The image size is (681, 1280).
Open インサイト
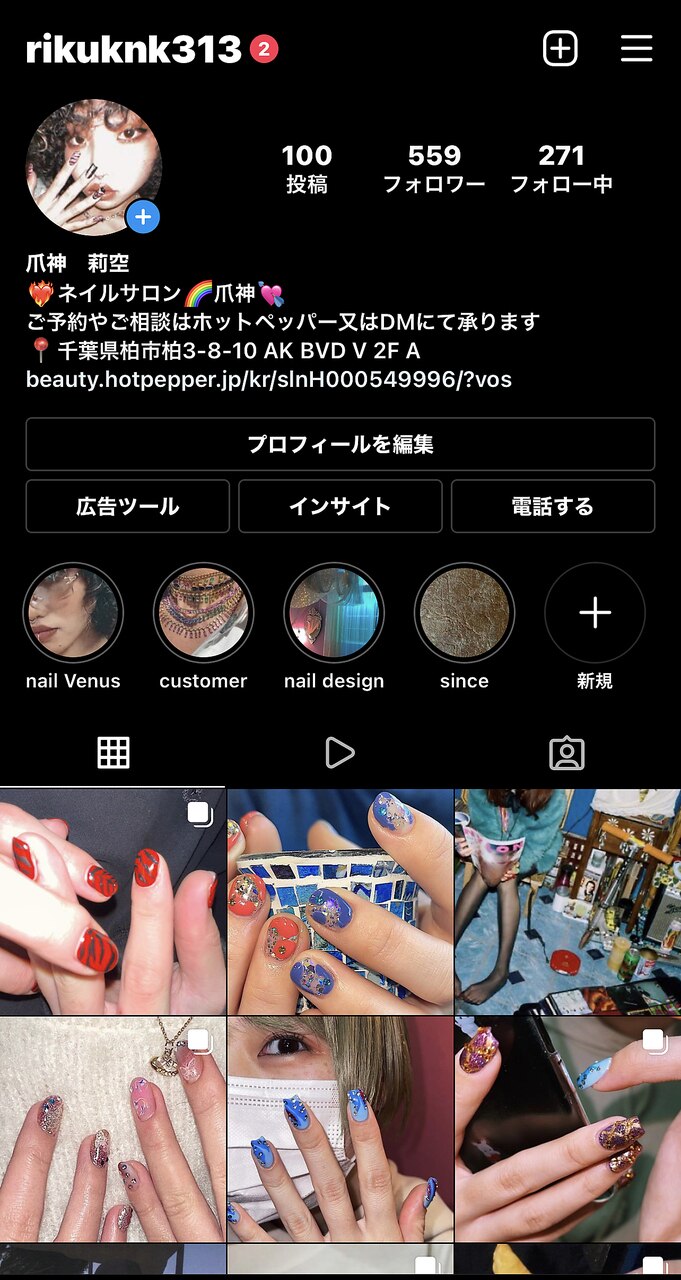pos(340,506)
